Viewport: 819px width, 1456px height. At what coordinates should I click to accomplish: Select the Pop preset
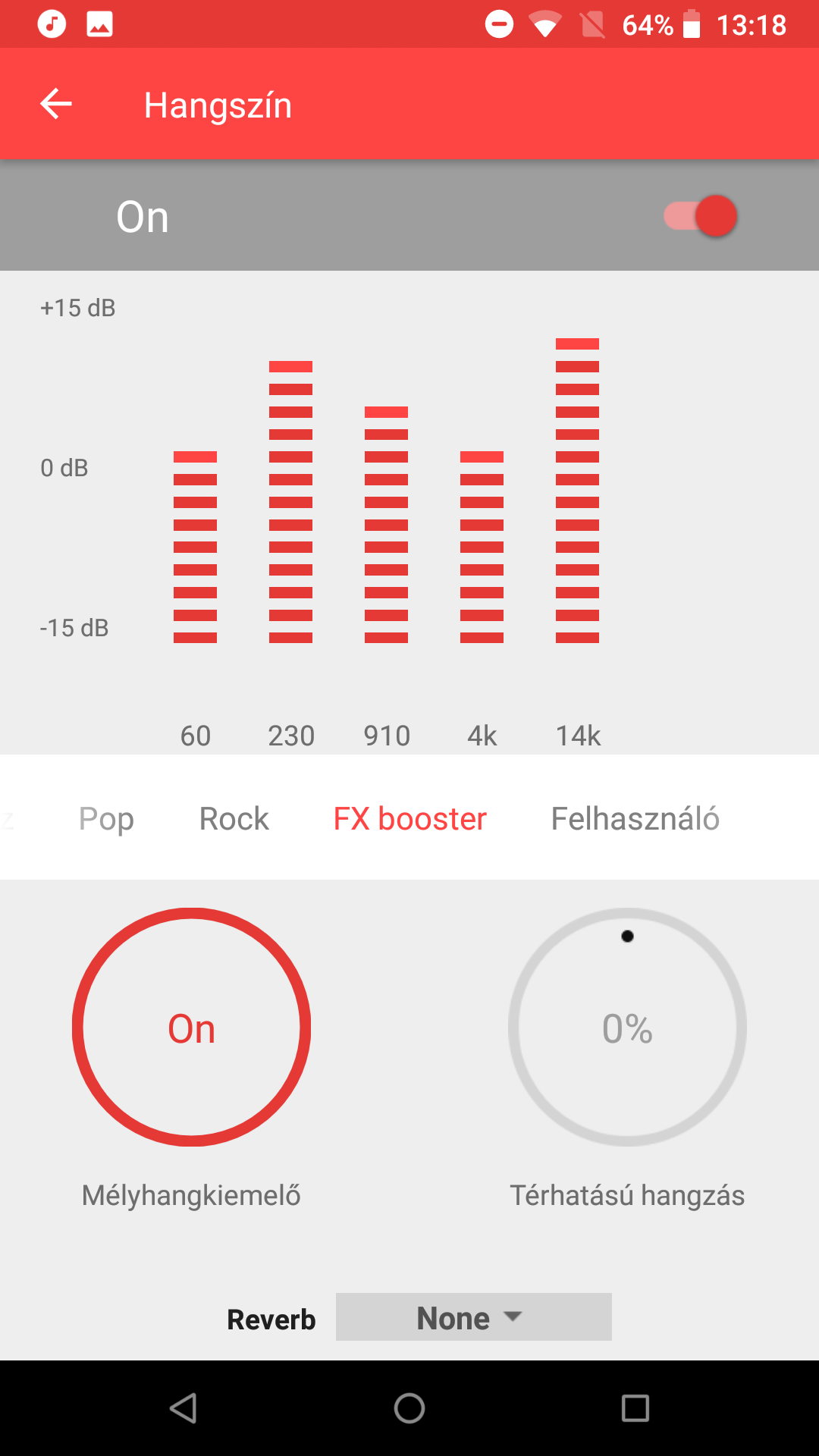(106, 818)
